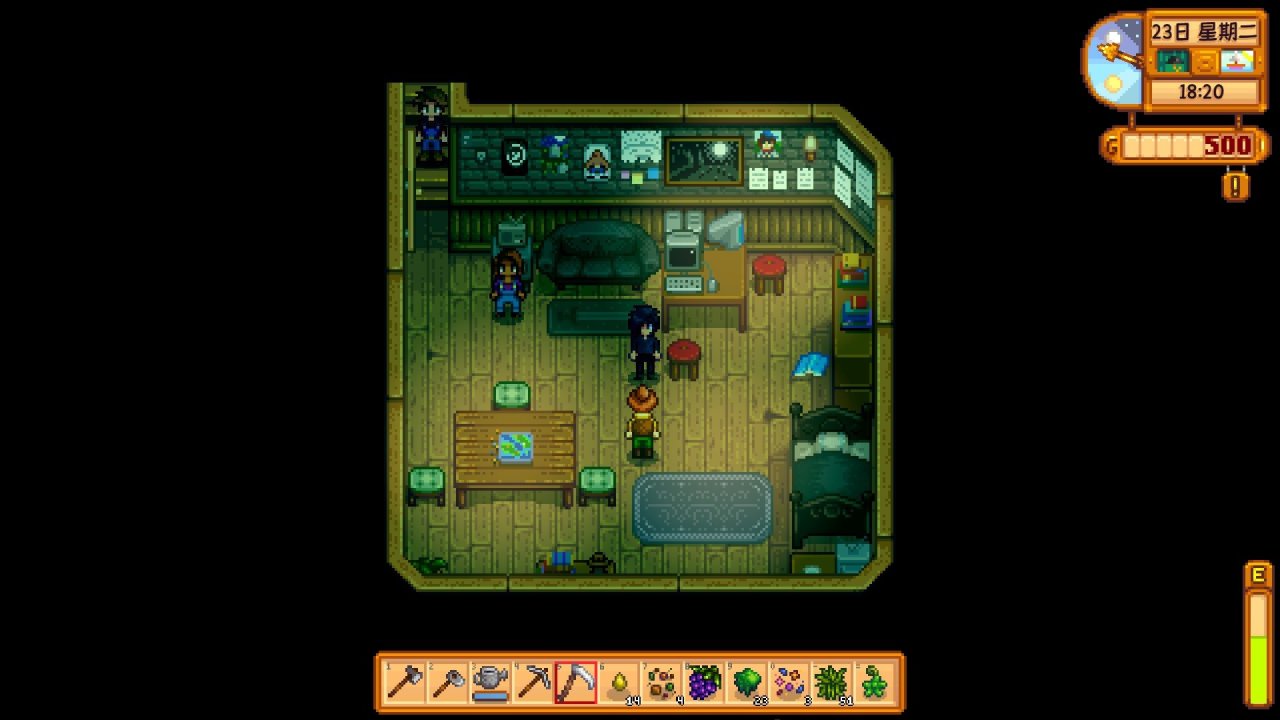Open the quest journal exclamation icon
The image size is (1280, 720).
click(x=1236, y=186)
